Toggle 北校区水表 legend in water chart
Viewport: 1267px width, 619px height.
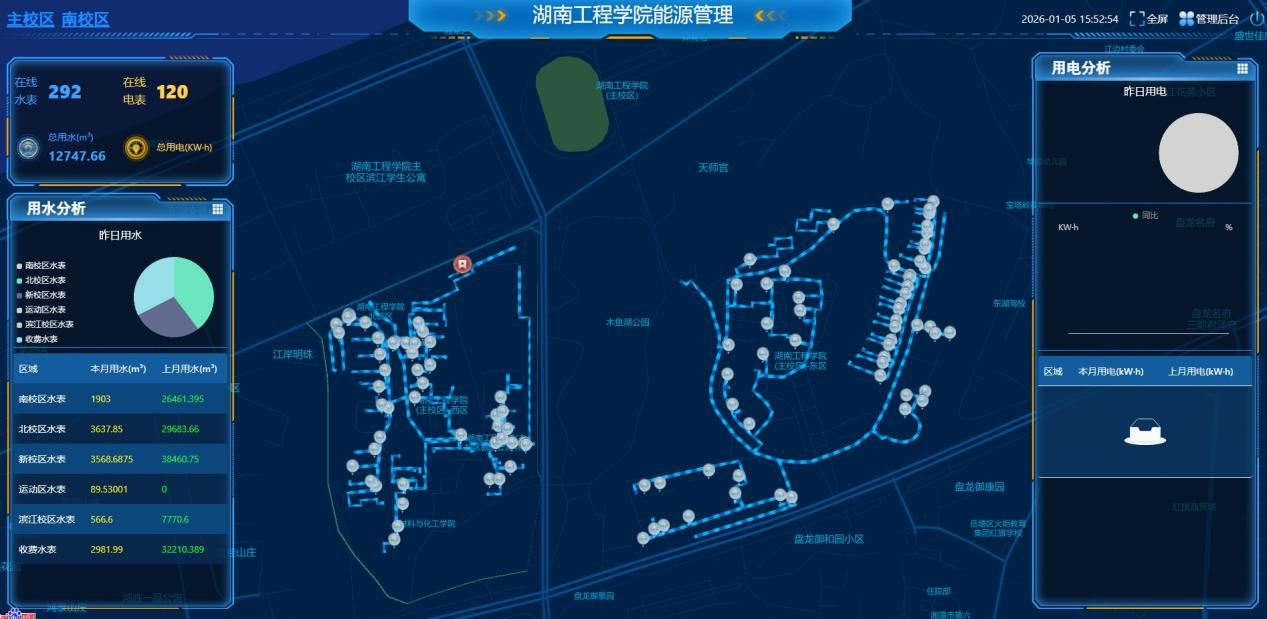click(x=42, y=280)
